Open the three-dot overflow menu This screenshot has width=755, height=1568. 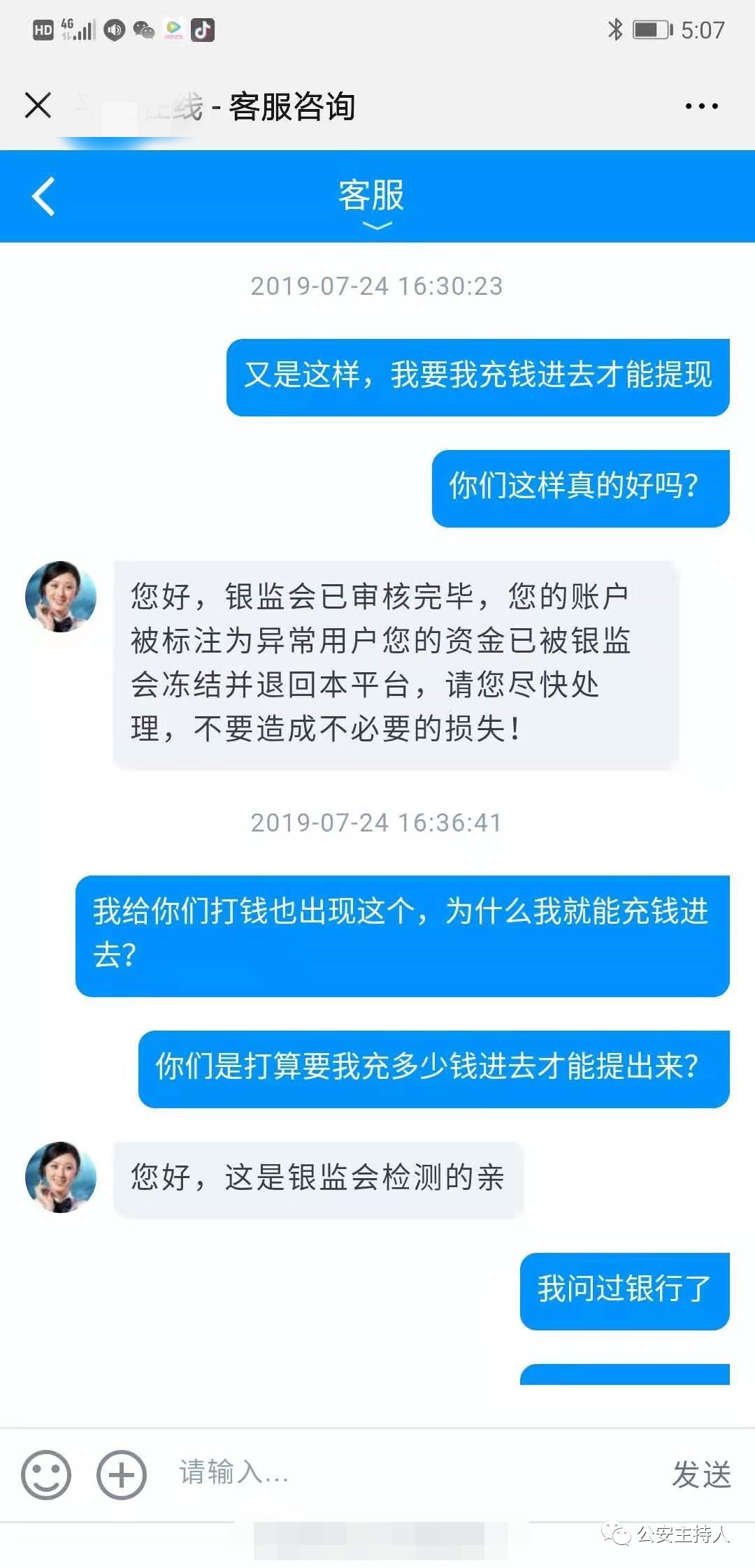tap(701, 106)
